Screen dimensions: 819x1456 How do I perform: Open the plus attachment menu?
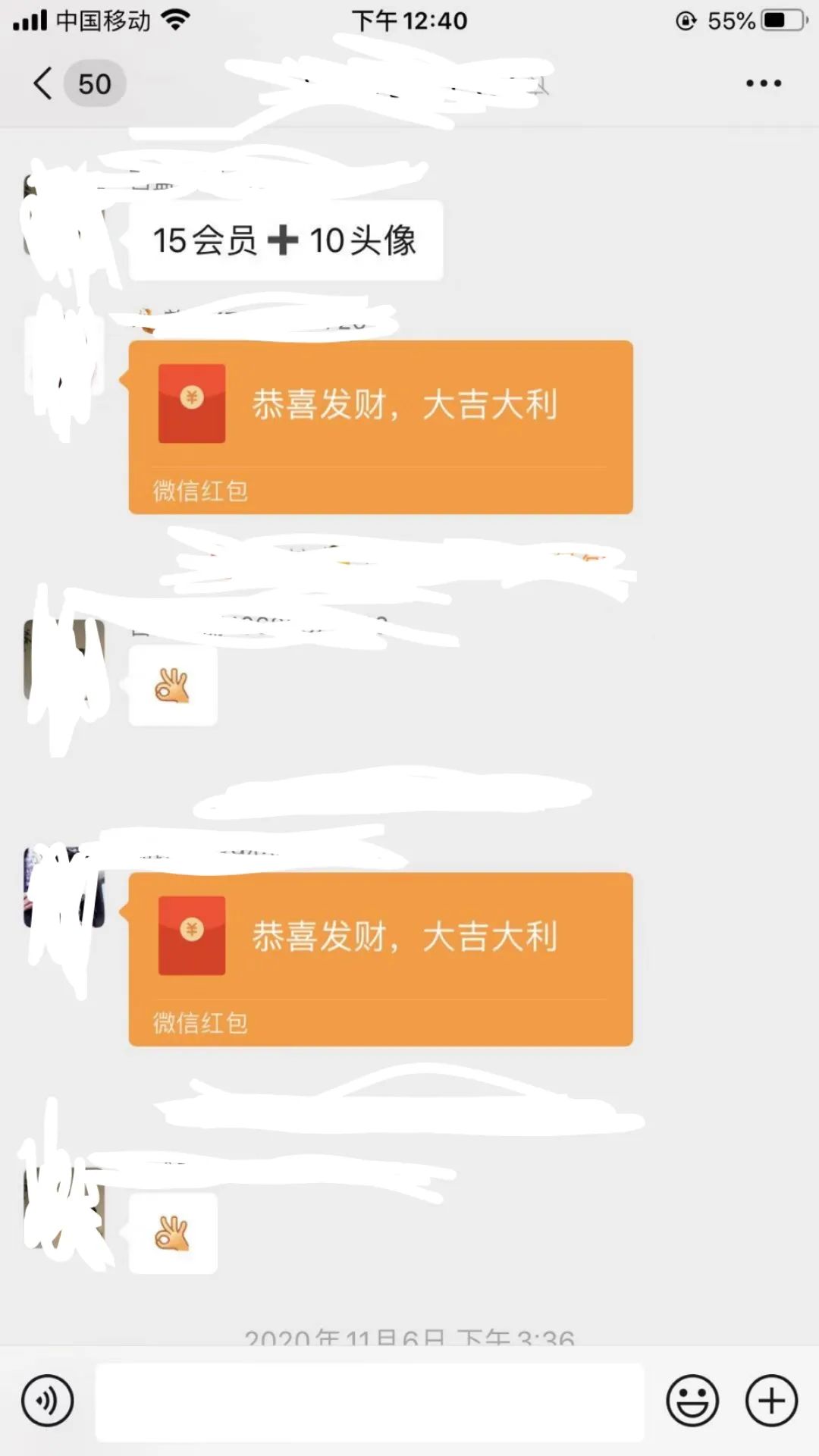click(771, 1401)
